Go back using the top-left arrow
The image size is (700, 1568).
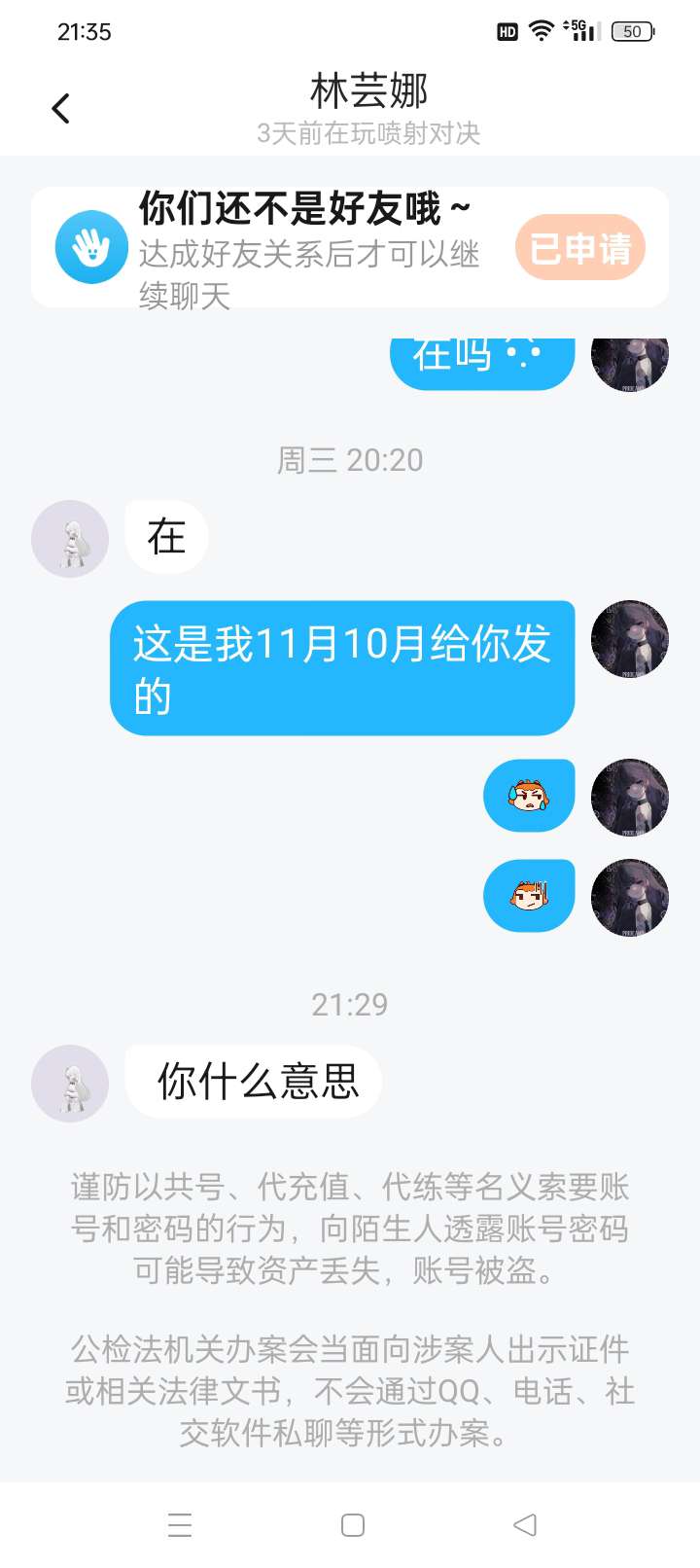pos(61,108)
